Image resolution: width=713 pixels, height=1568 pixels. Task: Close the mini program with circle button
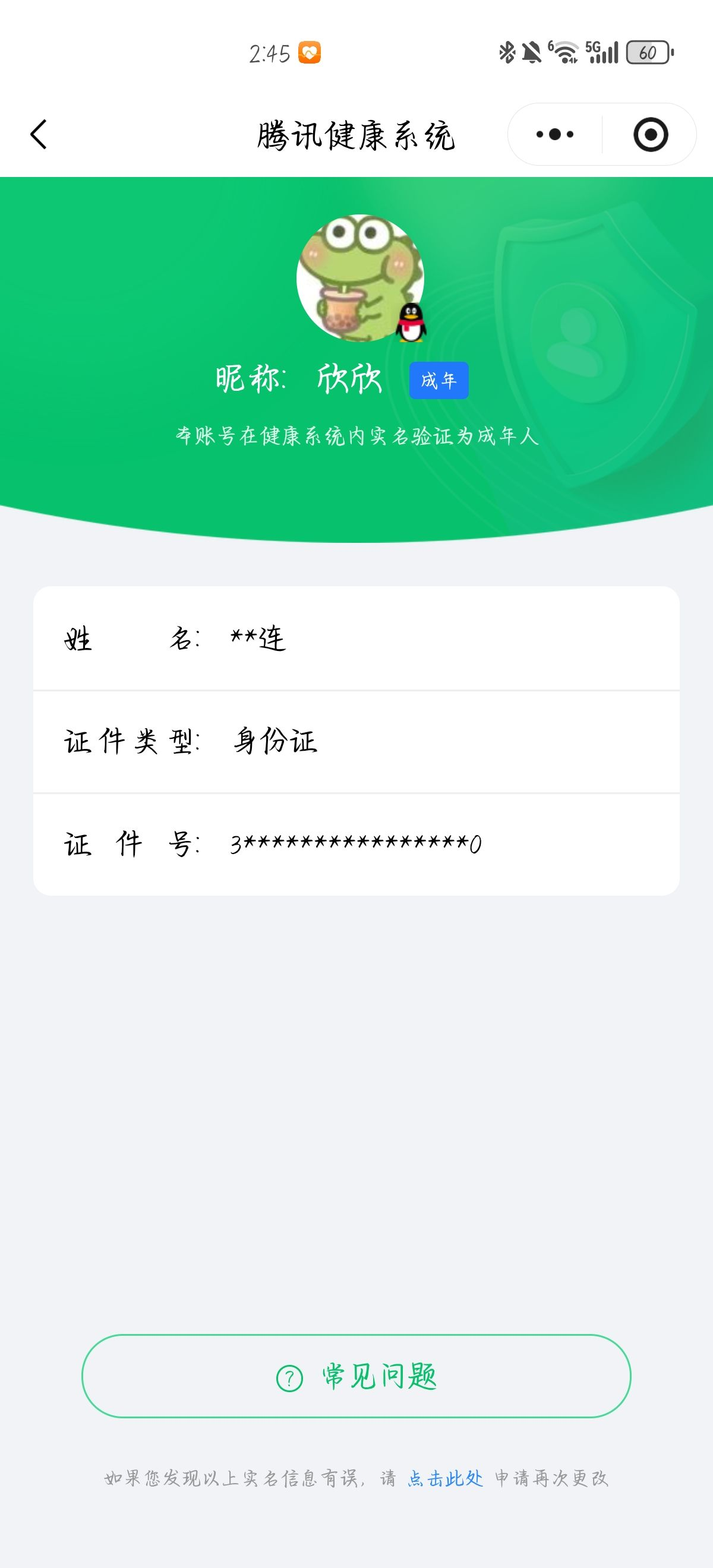650,134
